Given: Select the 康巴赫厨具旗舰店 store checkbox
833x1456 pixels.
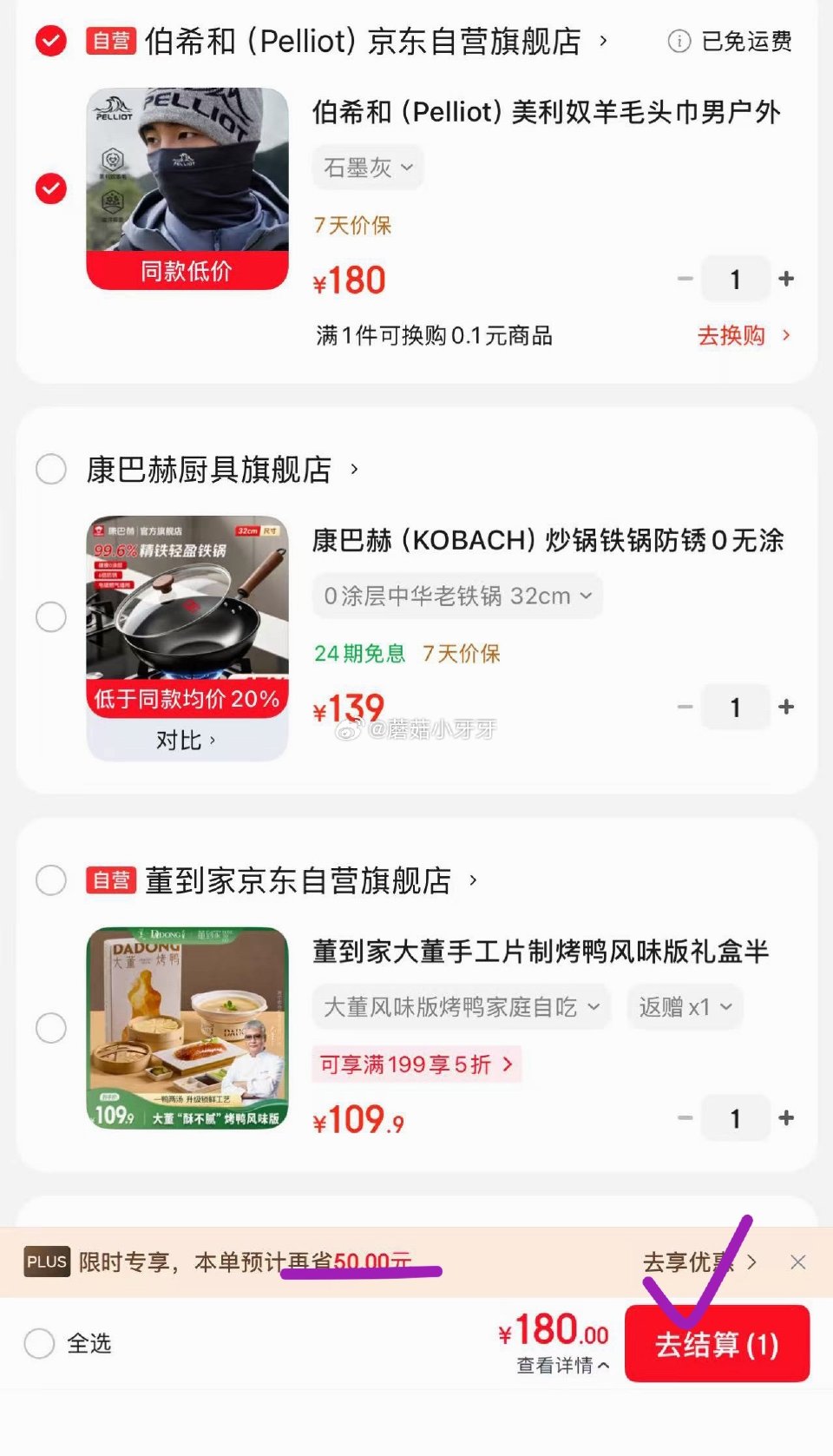Looking at the screenshot, I should [x=51, y=469].
